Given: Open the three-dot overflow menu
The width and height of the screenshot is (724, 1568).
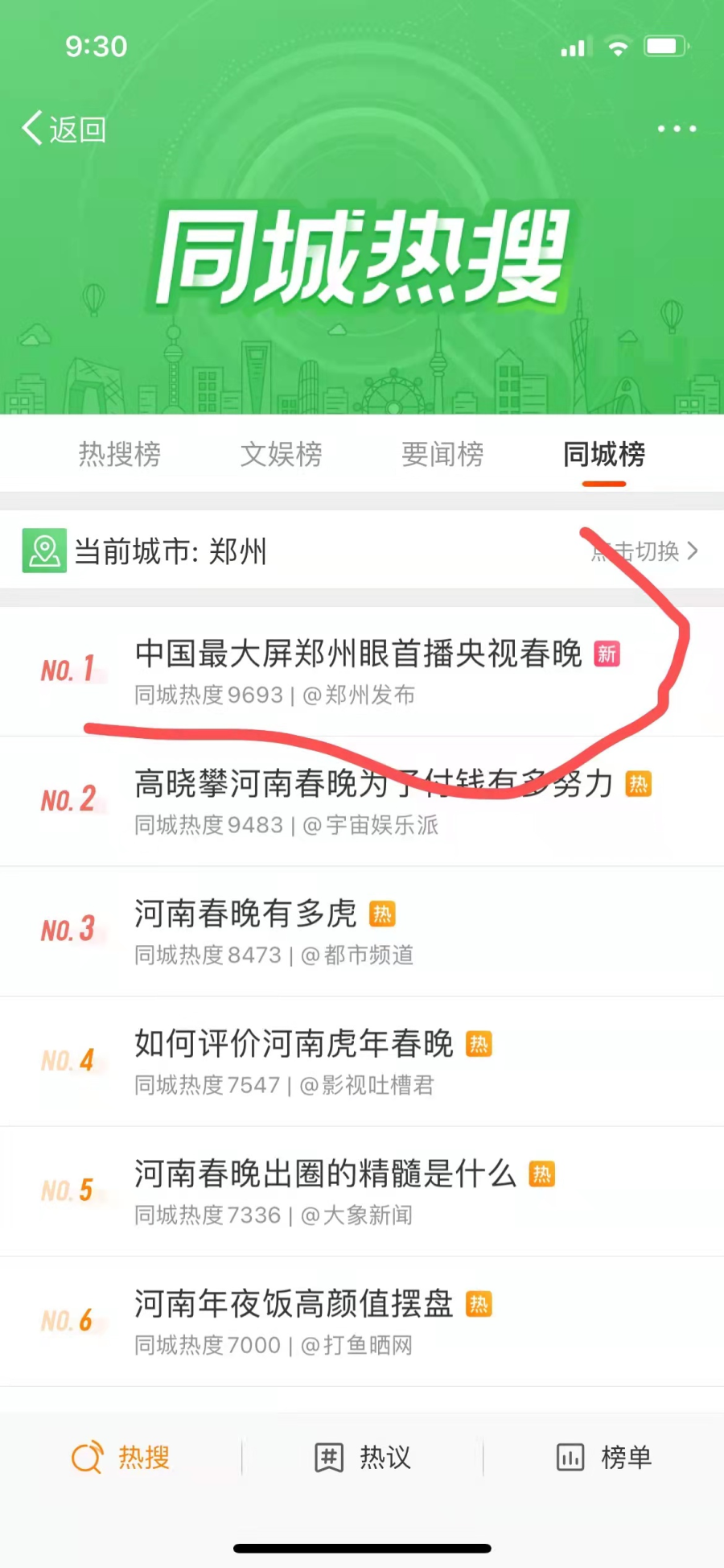Looking at the screenshot, I should pyautogui.click(x=676, y=129).
